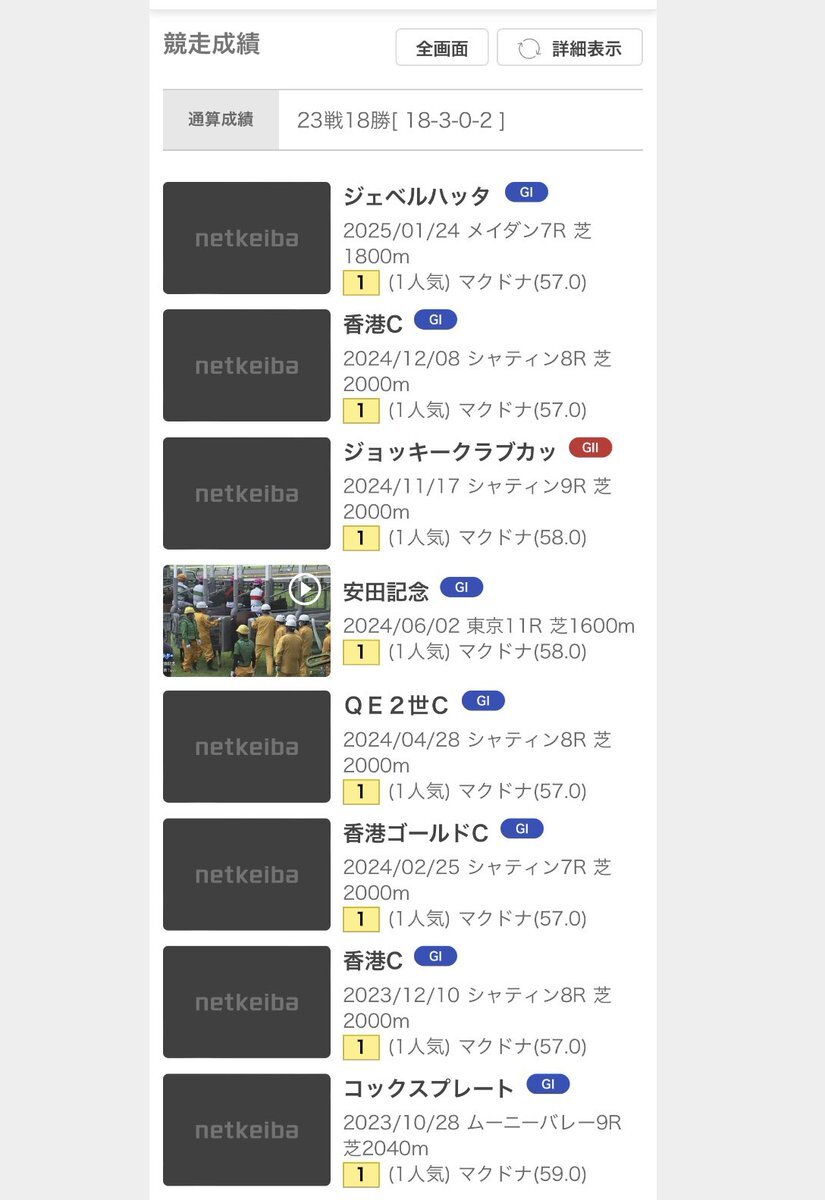Open the 香港ゴールドC race result
Image resolution: width=825 pixels, height=1200 pixels.
[x=415, y=833]
